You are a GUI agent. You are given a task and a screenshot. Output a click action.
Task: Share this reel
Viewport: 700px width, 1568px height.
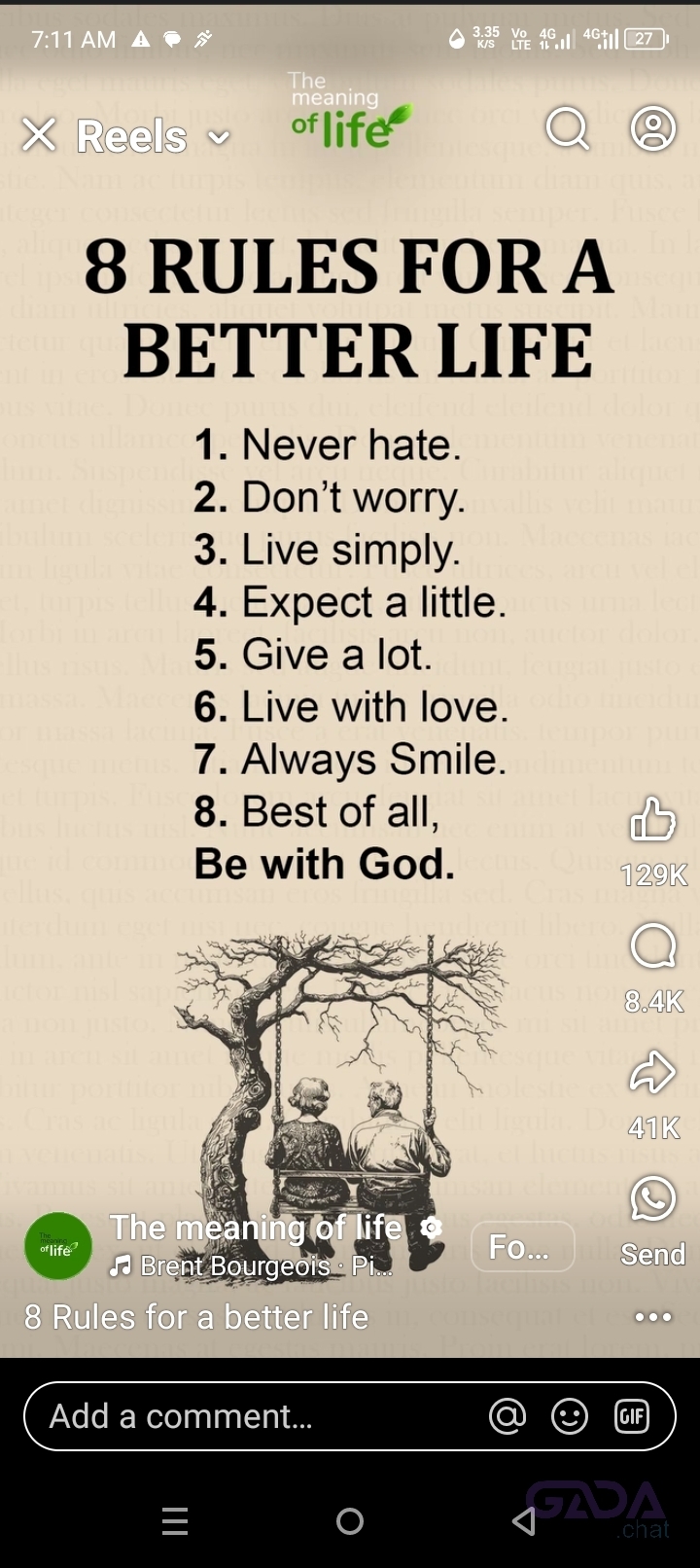653,1072
